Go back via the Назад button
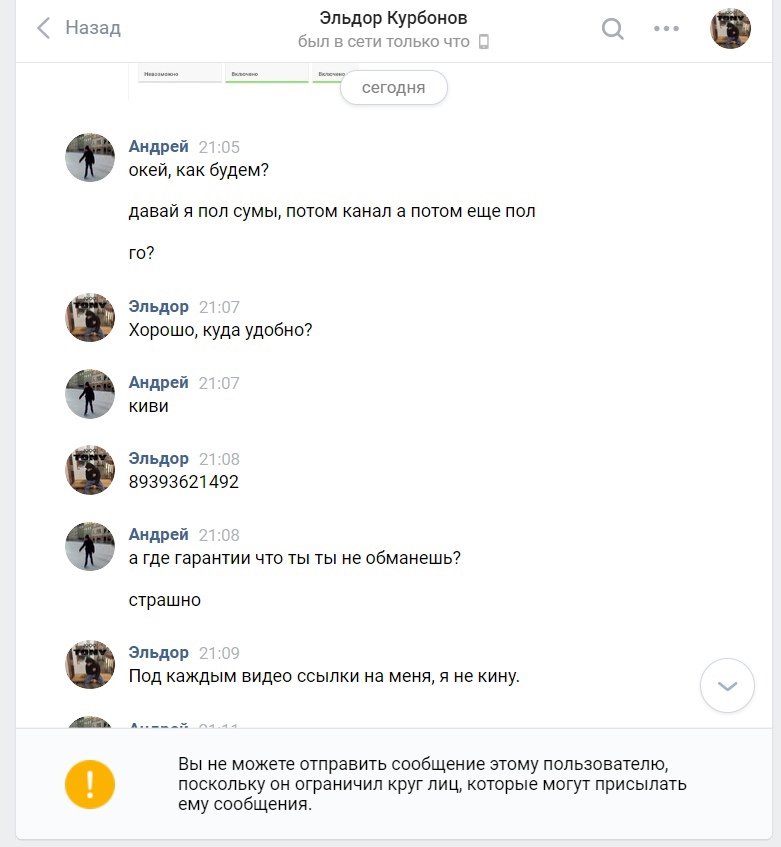781x847 pixels. click(x=78, y=28)
